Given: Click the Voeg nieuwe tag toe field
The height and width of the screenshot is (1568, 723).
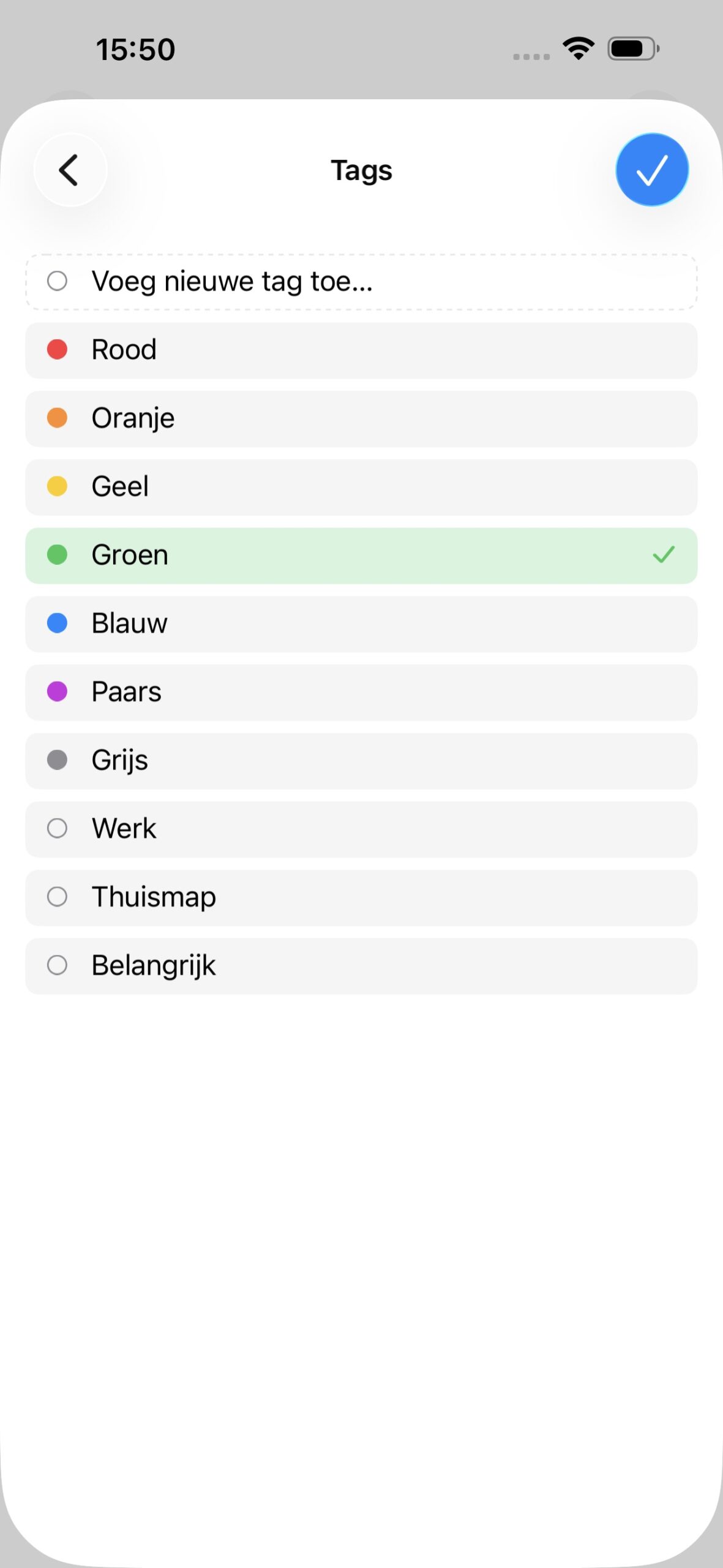Looking at the screenshot, I should coord(361,281).
